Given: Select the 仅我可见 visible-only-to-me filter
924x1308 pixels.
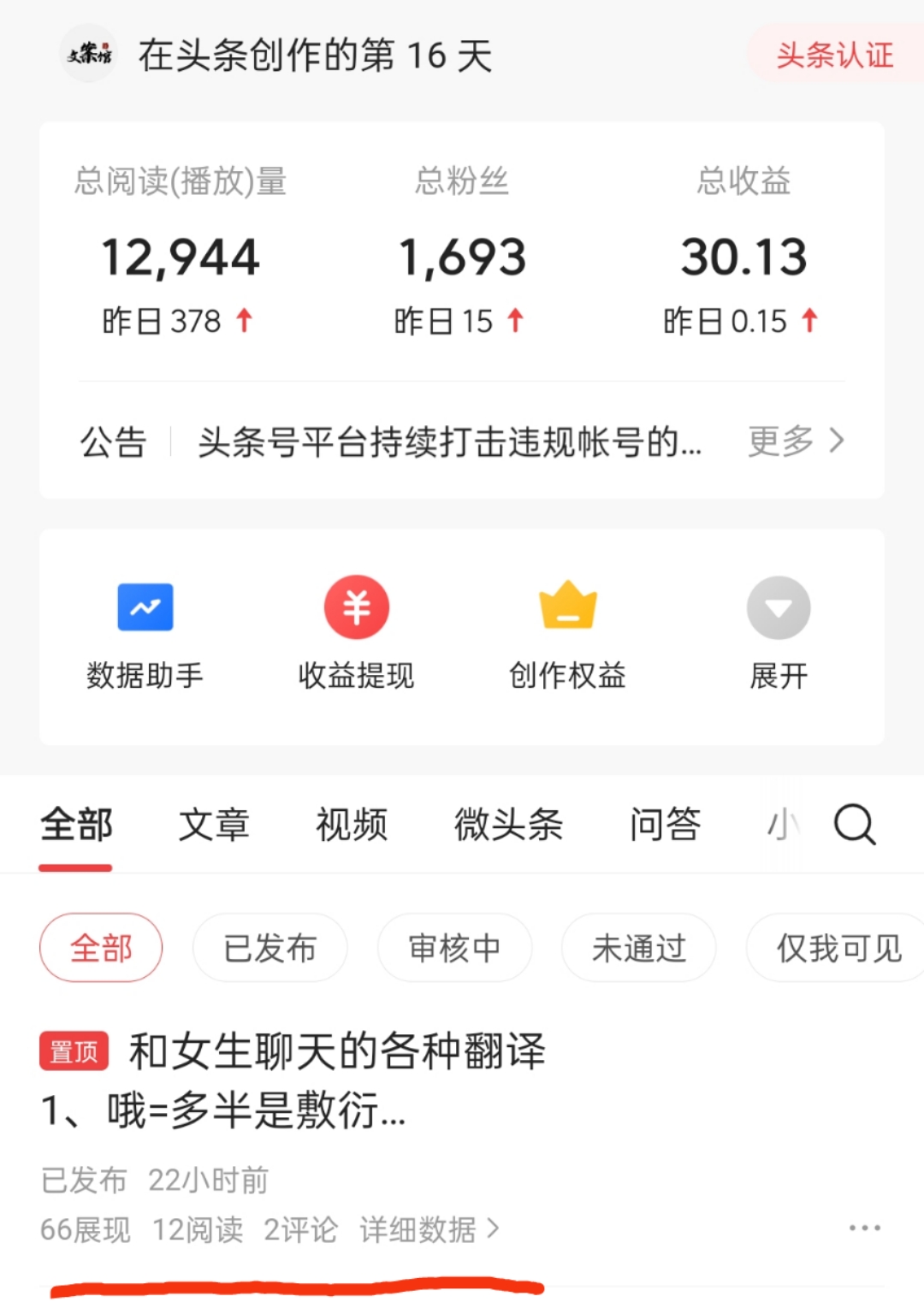Looking at the screenshot, I should (x=834, y=948).
